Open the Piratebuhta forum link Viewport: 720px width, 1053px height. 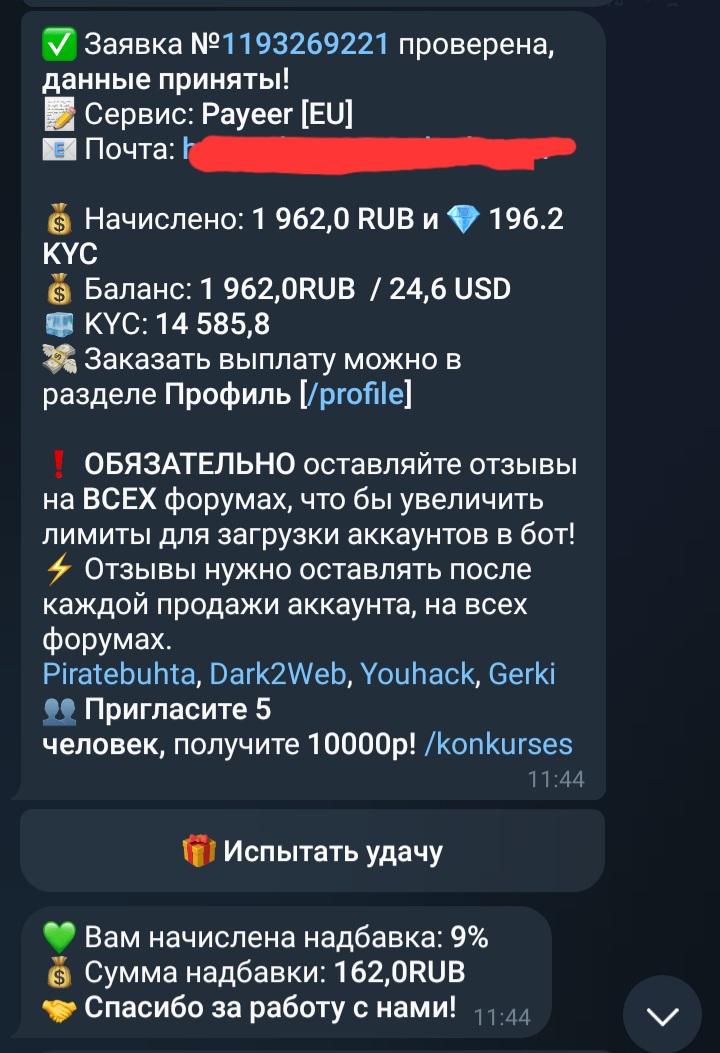[119, 674]
